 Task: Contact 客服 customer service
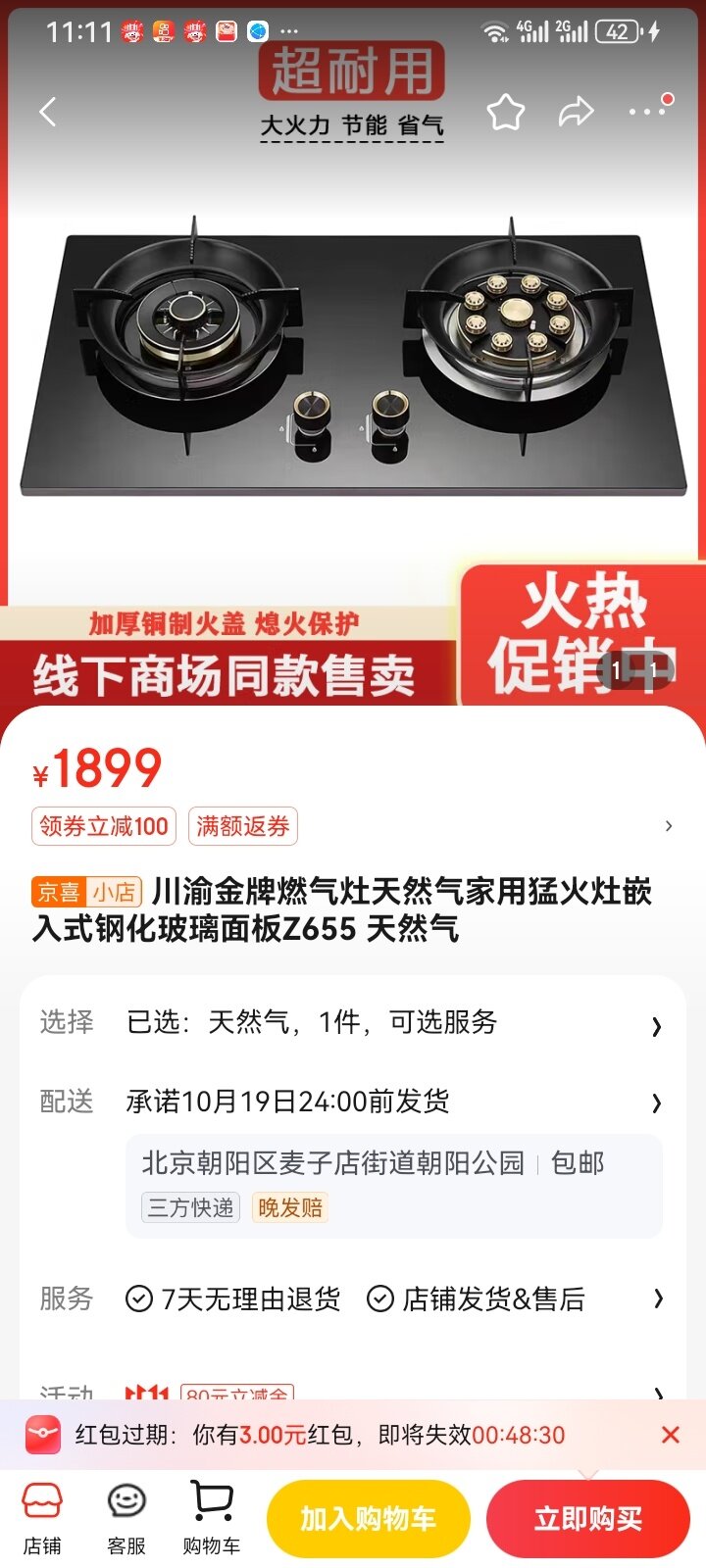point(126,1518)
